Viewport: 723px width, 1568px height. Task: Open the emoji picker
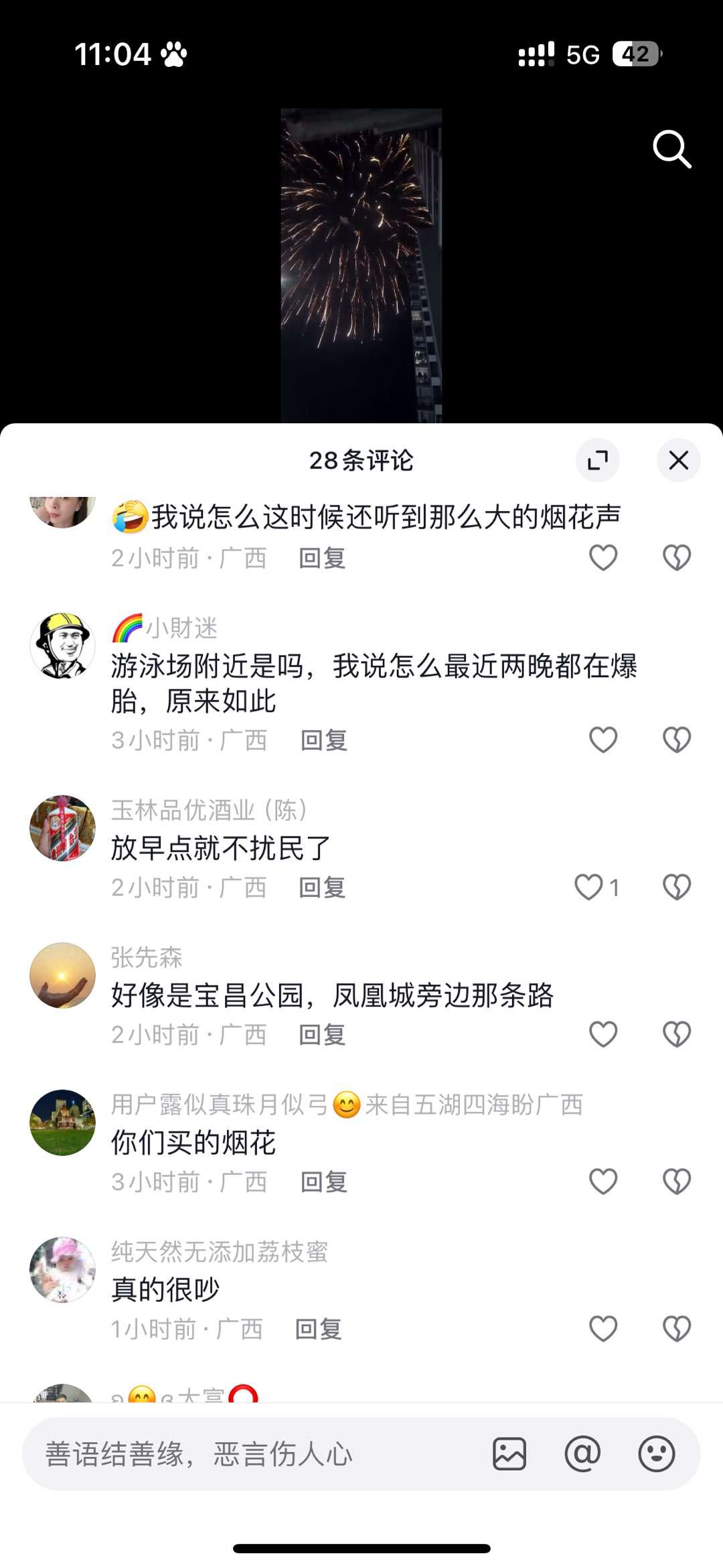point(656,1454)
